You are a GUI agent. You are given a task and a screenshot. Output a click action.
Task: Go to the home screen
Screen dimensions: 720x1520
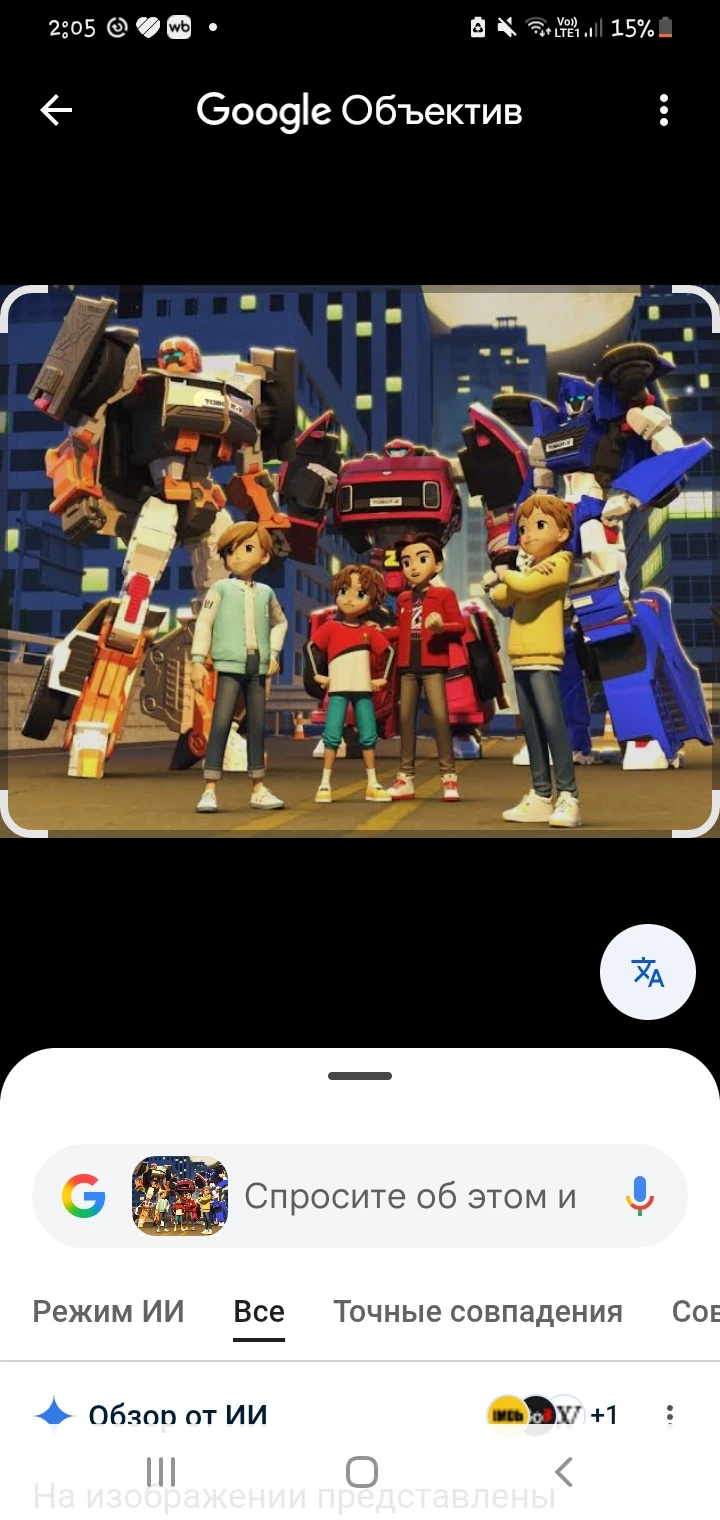coord(361,1471)
